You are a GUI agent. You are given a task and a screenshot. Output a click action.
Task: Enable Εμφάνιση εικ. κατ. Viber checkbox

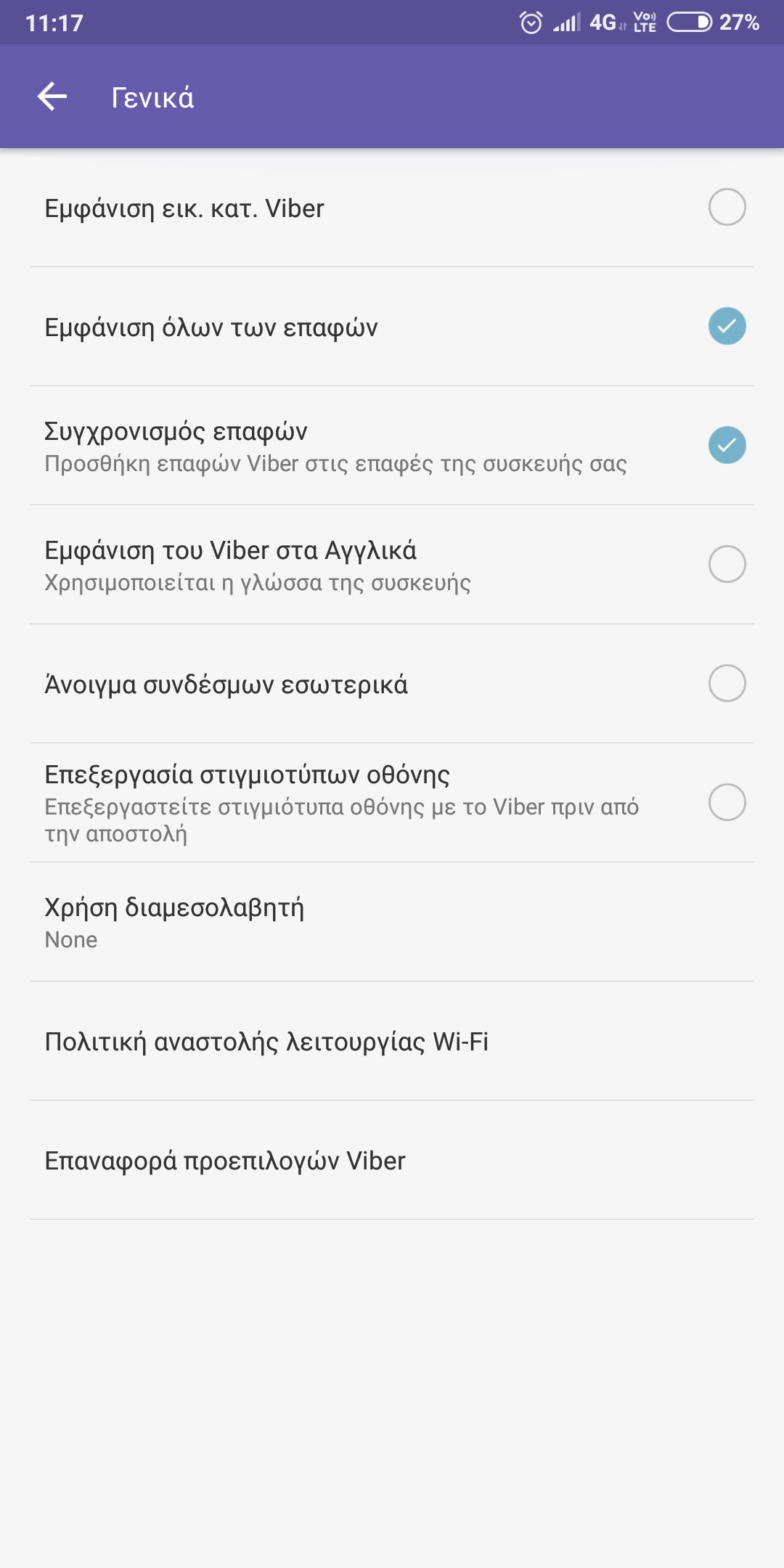[x=727, y=208]
